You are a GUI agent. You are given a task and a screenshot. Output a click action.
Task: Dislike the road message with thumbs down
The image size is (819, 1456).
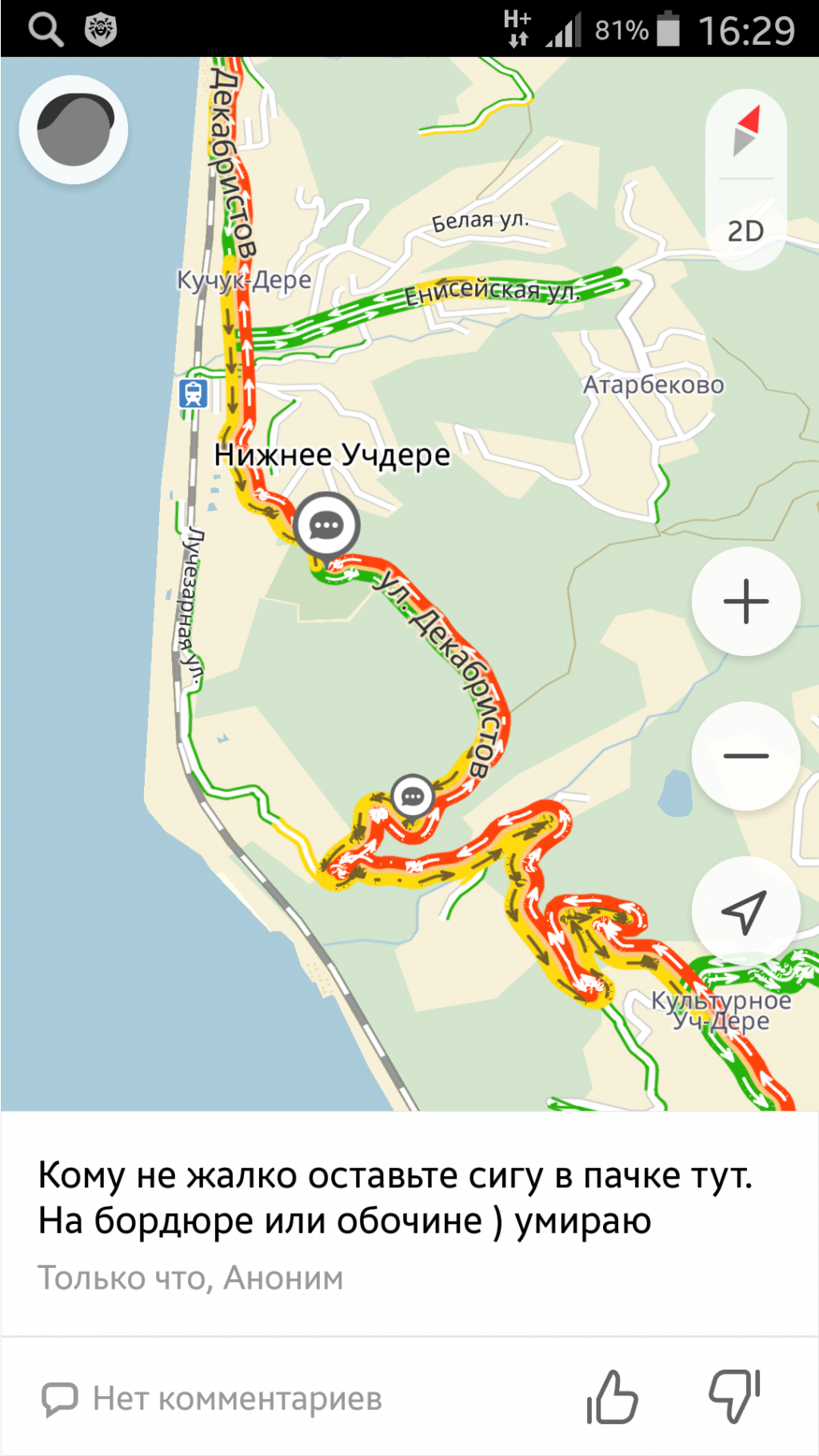734,1396
